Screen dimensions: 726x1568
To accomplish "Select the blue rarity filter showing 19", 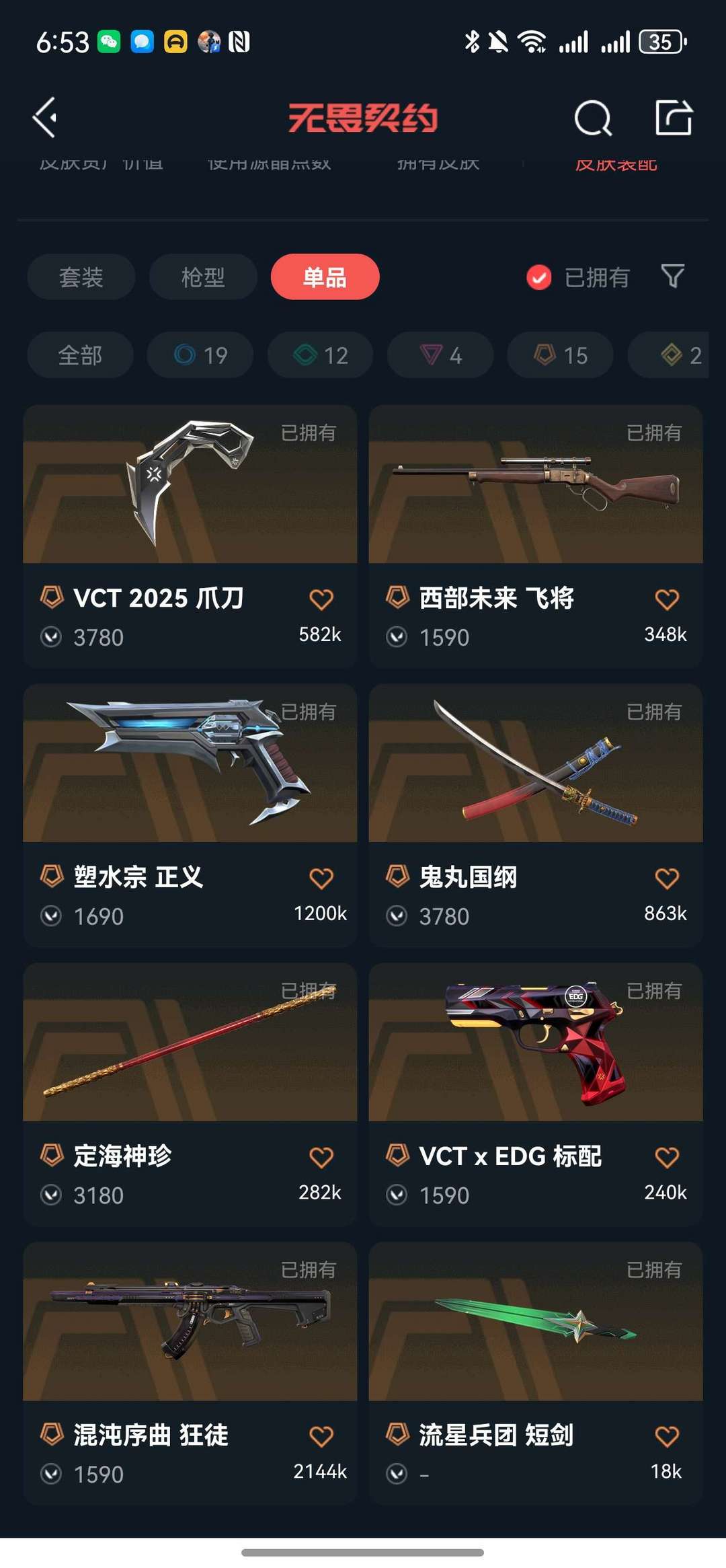I will point(200,355).
